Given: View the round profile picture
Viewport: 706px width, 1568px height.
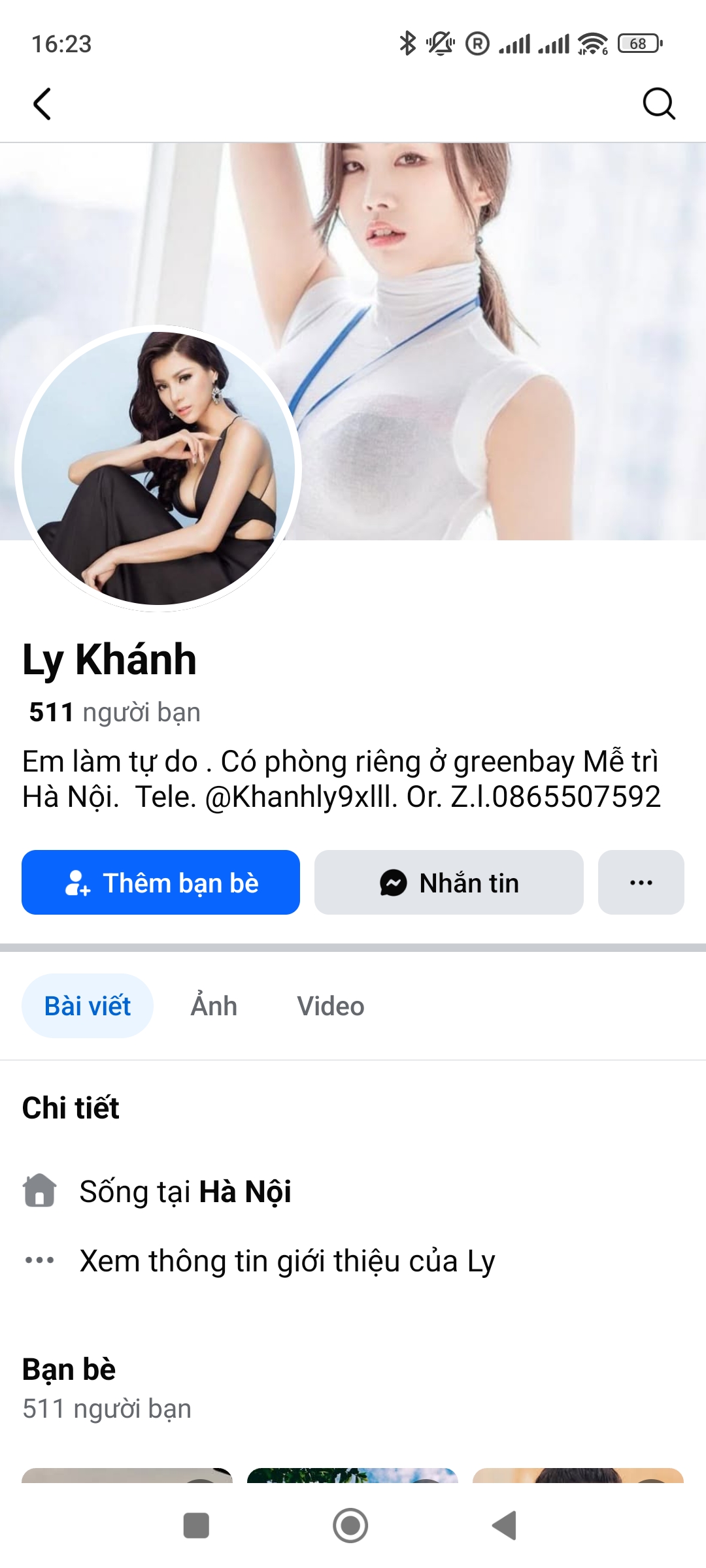Looking at the screenshot, I should (x=158, y=468).
